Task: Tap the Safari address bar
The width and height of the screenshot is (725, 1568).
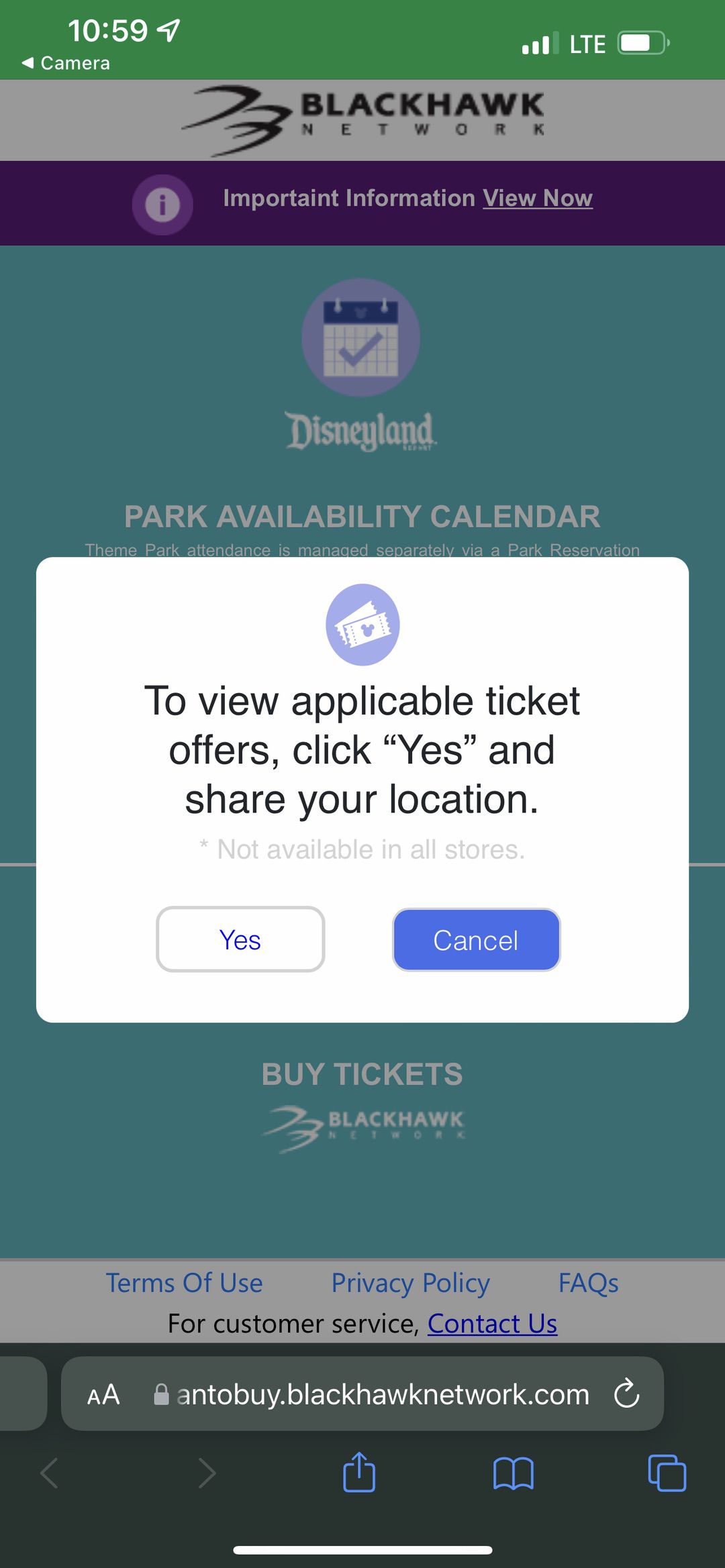Action: (383, 1394)
